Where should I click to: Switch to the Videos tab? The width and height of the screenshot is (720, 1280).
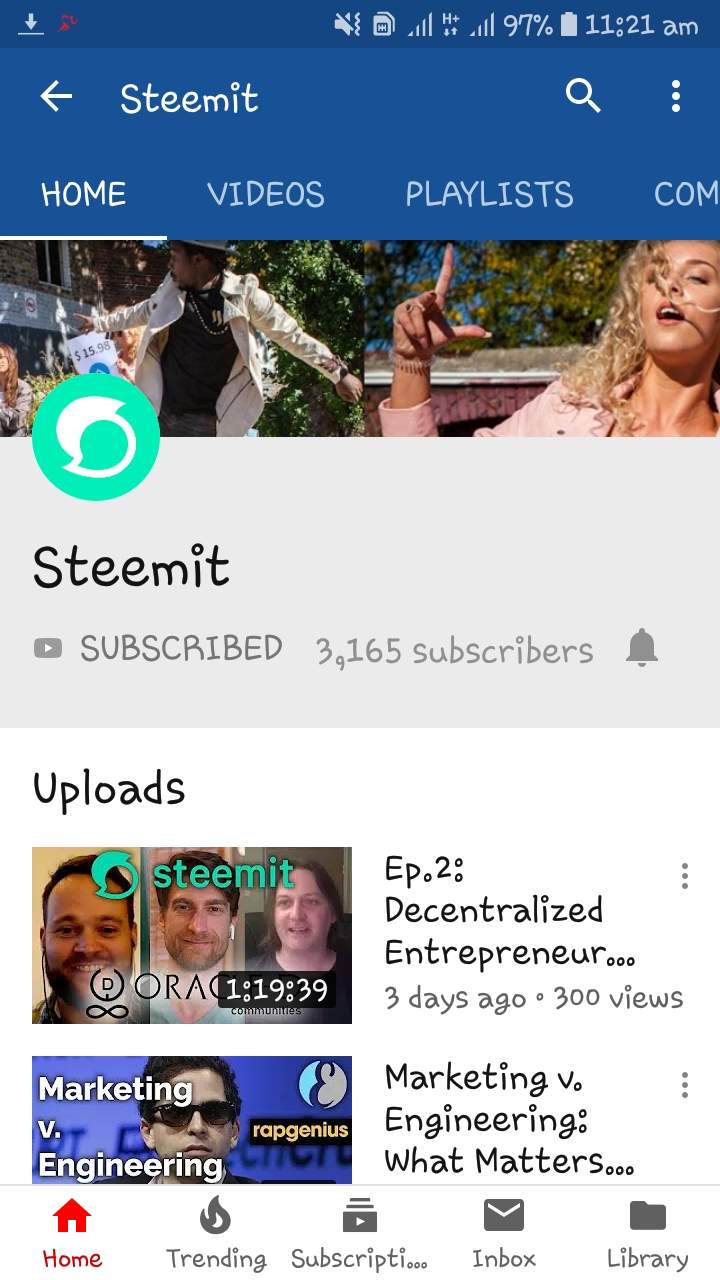click(265, 194)
